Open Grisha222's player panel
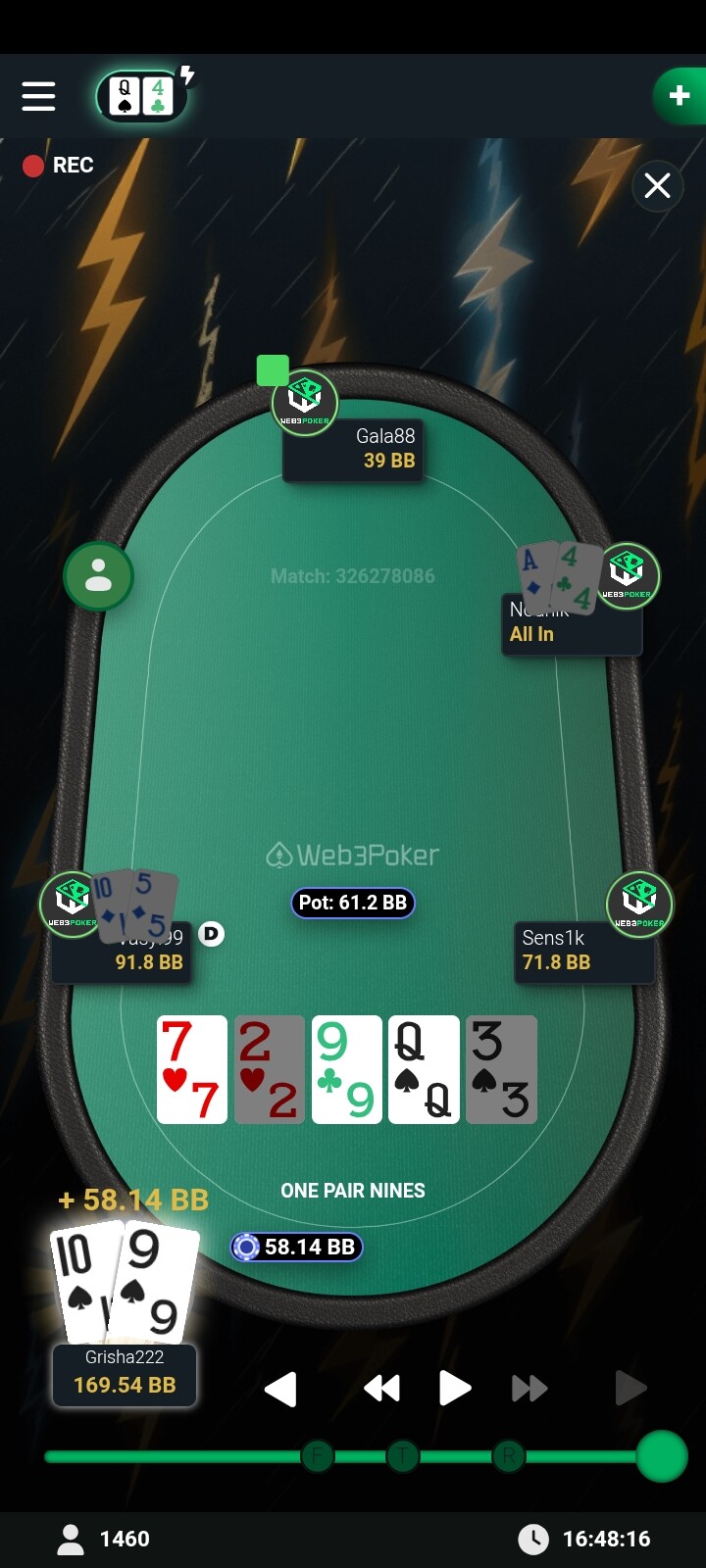The image size is (706, 1568). coord(125,1374)
